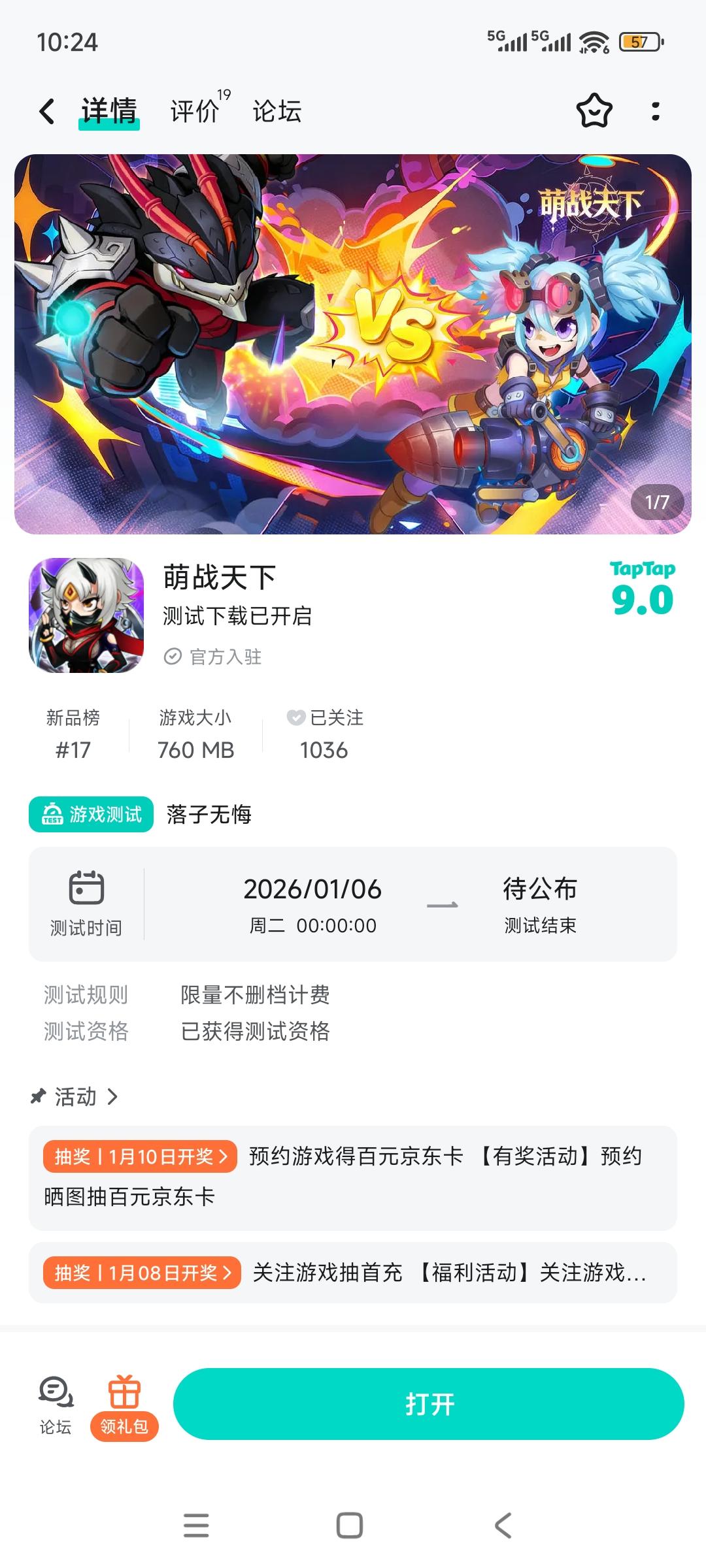The width and height of the screenshot is (706, 1568).
Task: Claim the gift pack via 领礼包
Action: click(124, 1405)
